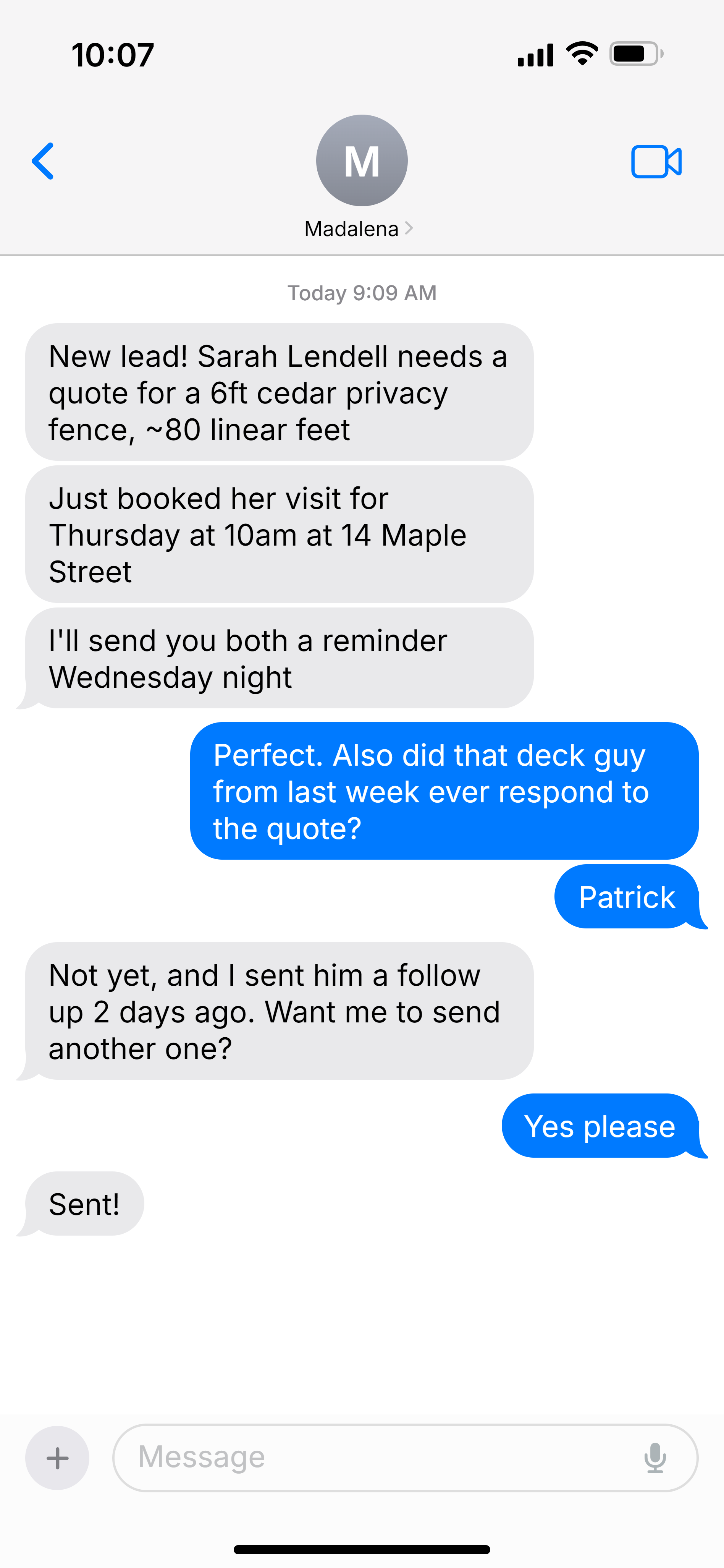Start a video call with Madalena
724x1568 pixels.
coord(656,162)
